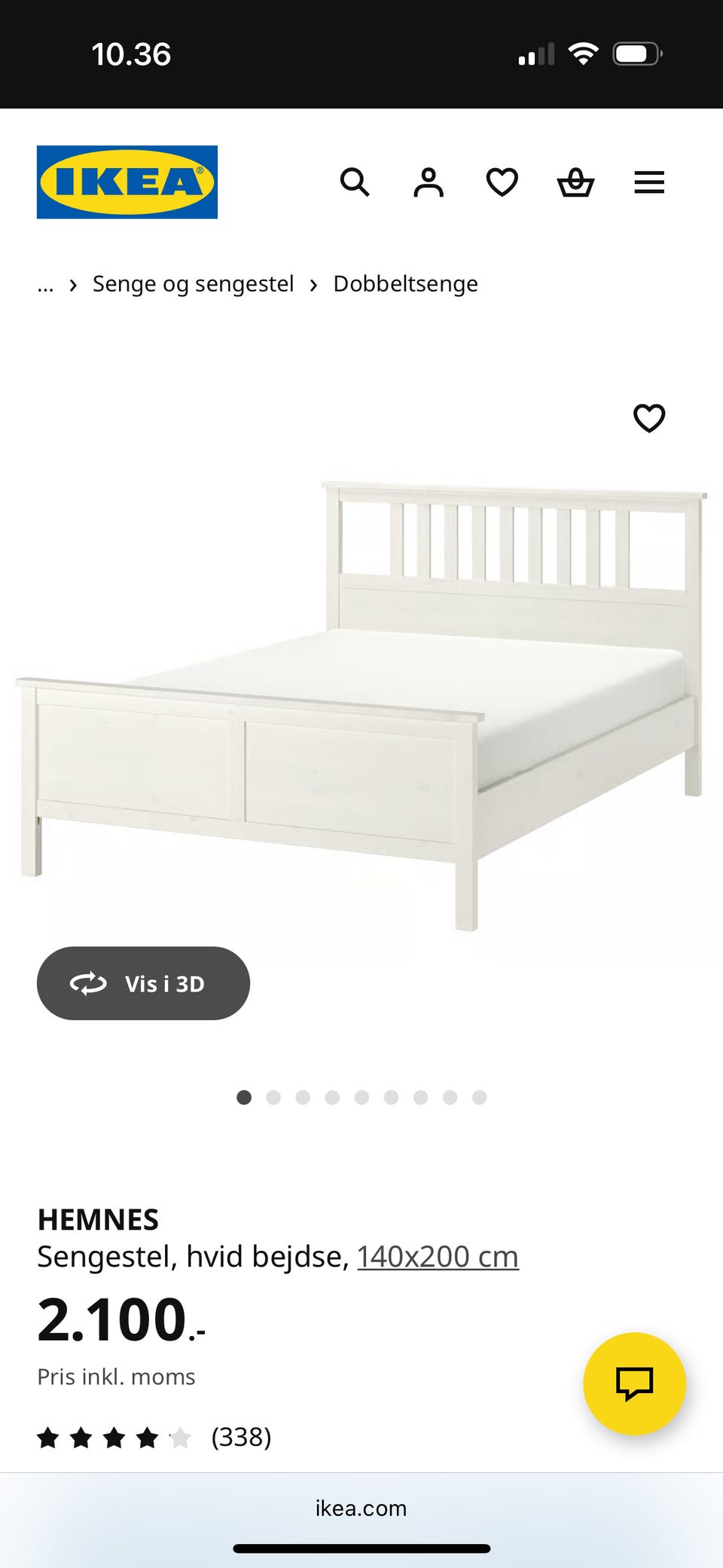
Task: Open the HEMNES bed frame product image
Action: coord(361,701)
